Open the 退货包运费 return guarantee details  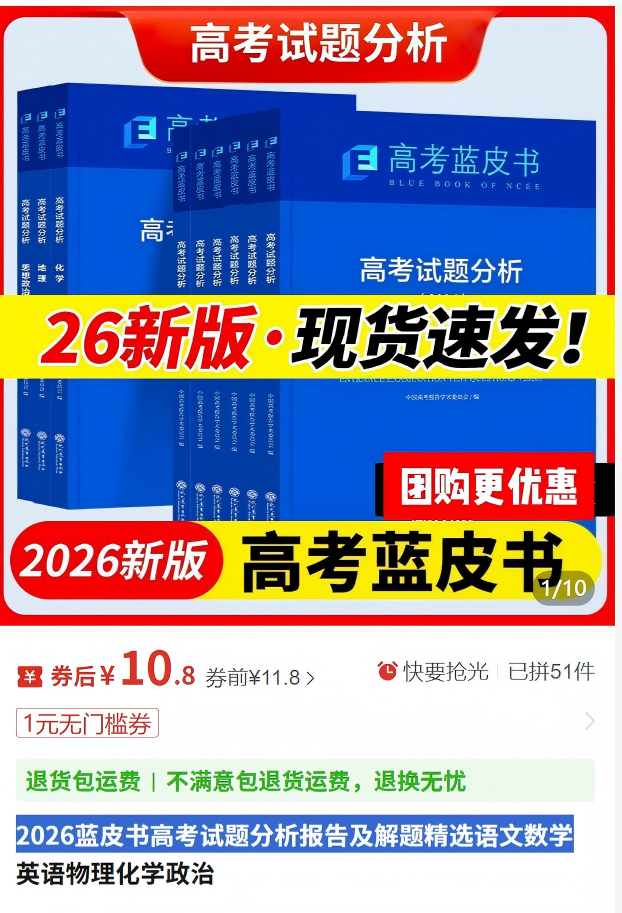[x=305, y=781]
